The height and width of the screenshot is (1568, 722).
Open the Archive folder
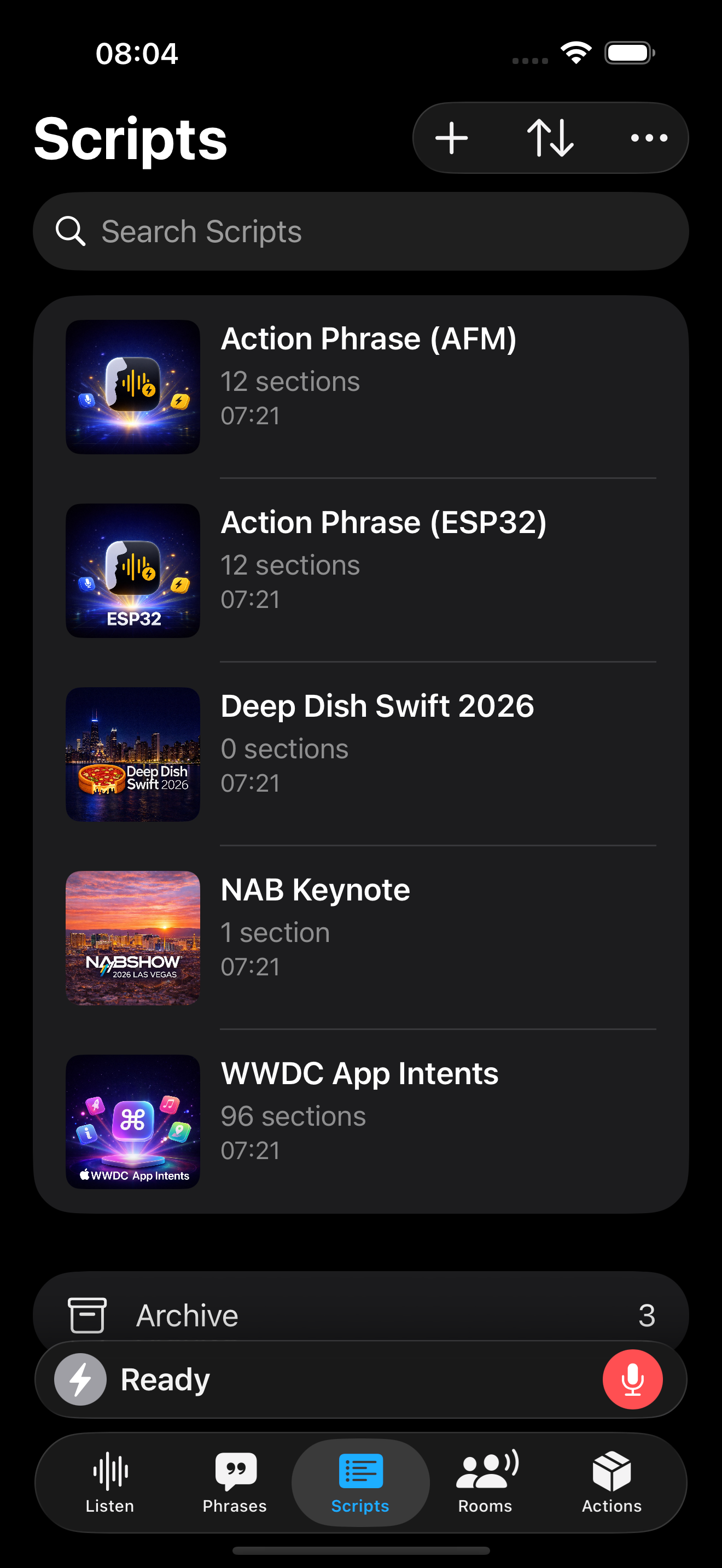[x=360, y=1315]
